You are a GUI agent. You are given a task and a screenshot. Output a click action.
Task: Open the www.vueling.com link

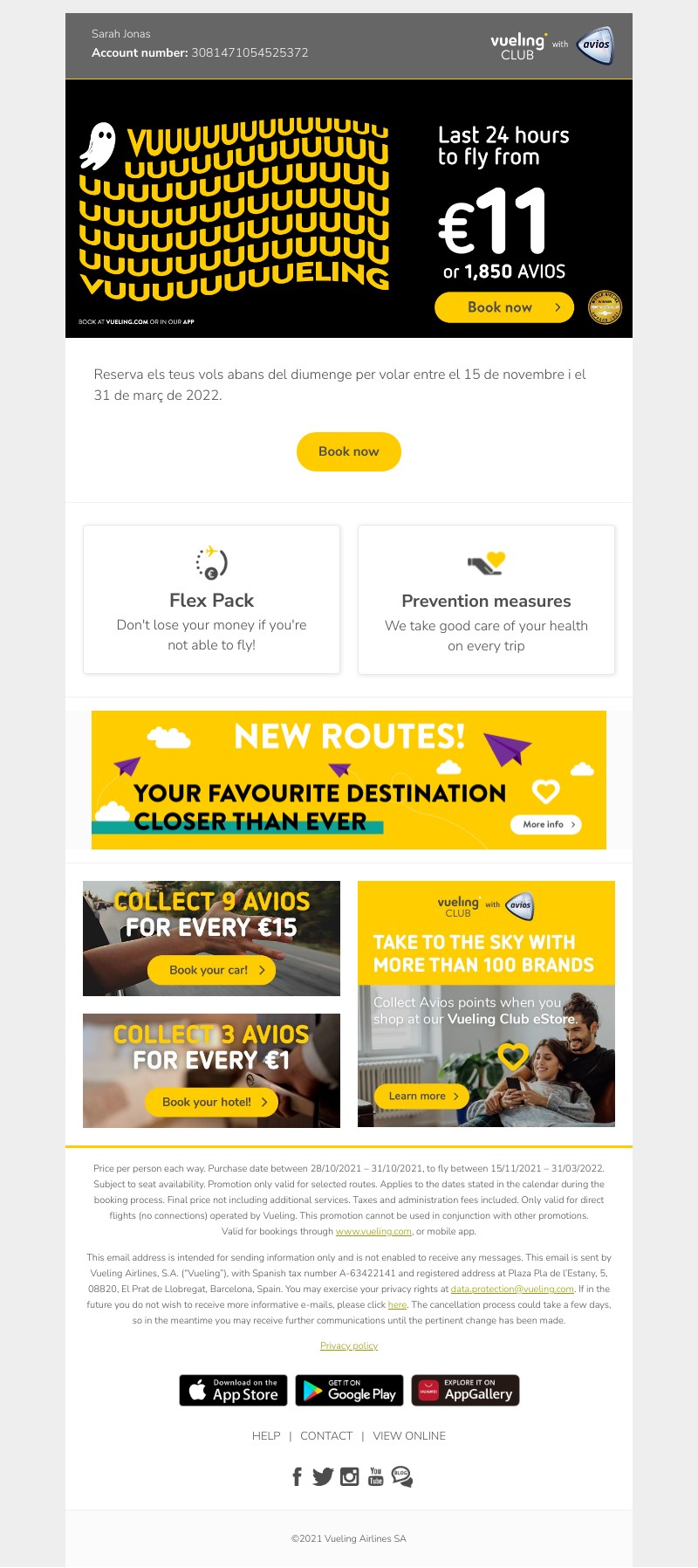click(373, 1232)
